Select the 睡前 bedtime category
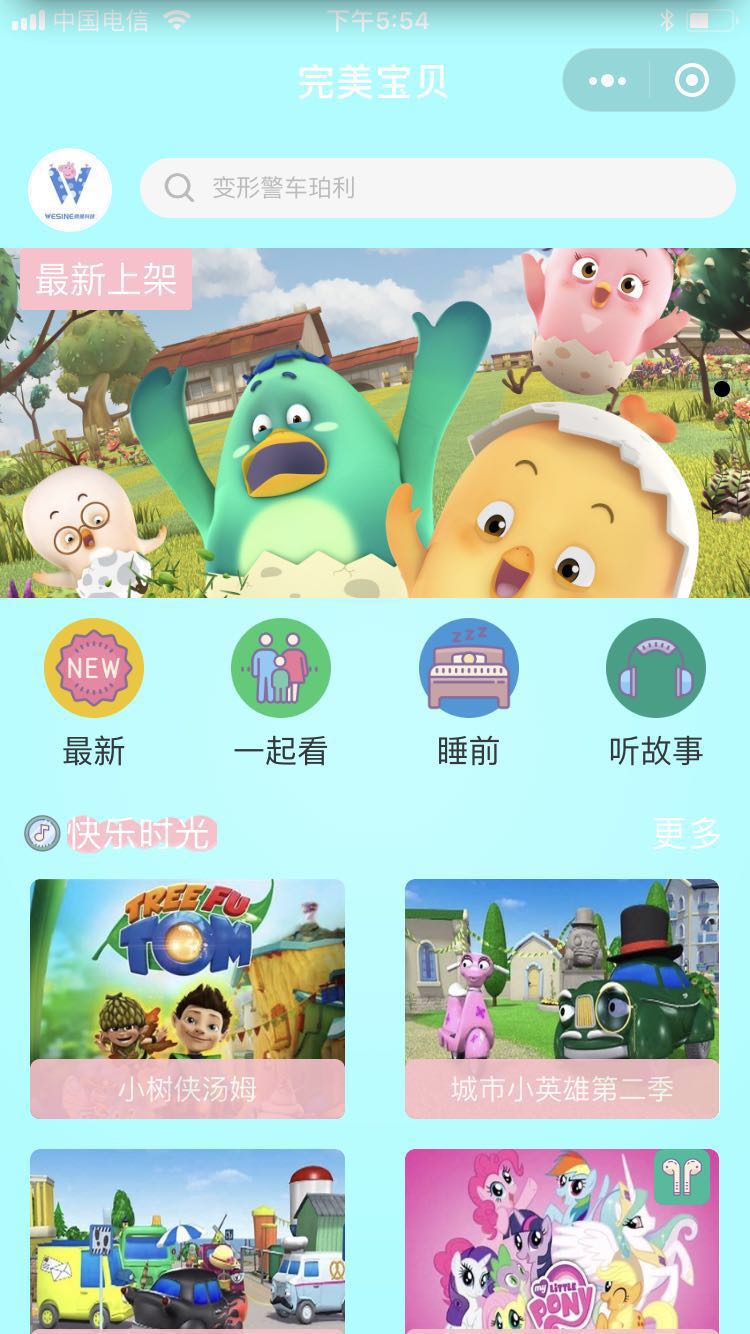This screenshot has height=1334, width=750. [x=468, y=692]
